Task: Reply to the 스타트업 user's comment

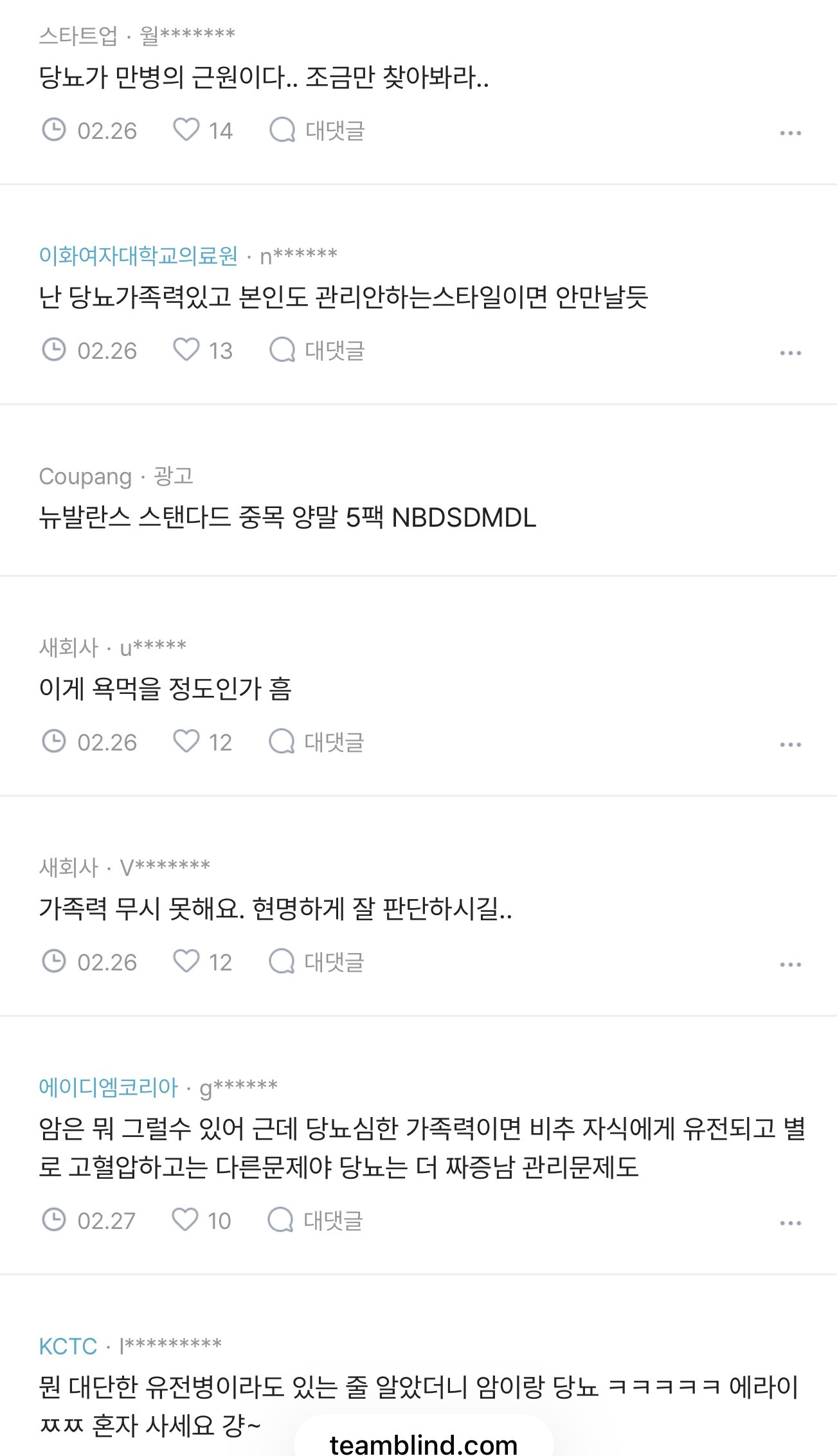Action: click(x=317, y=131)
